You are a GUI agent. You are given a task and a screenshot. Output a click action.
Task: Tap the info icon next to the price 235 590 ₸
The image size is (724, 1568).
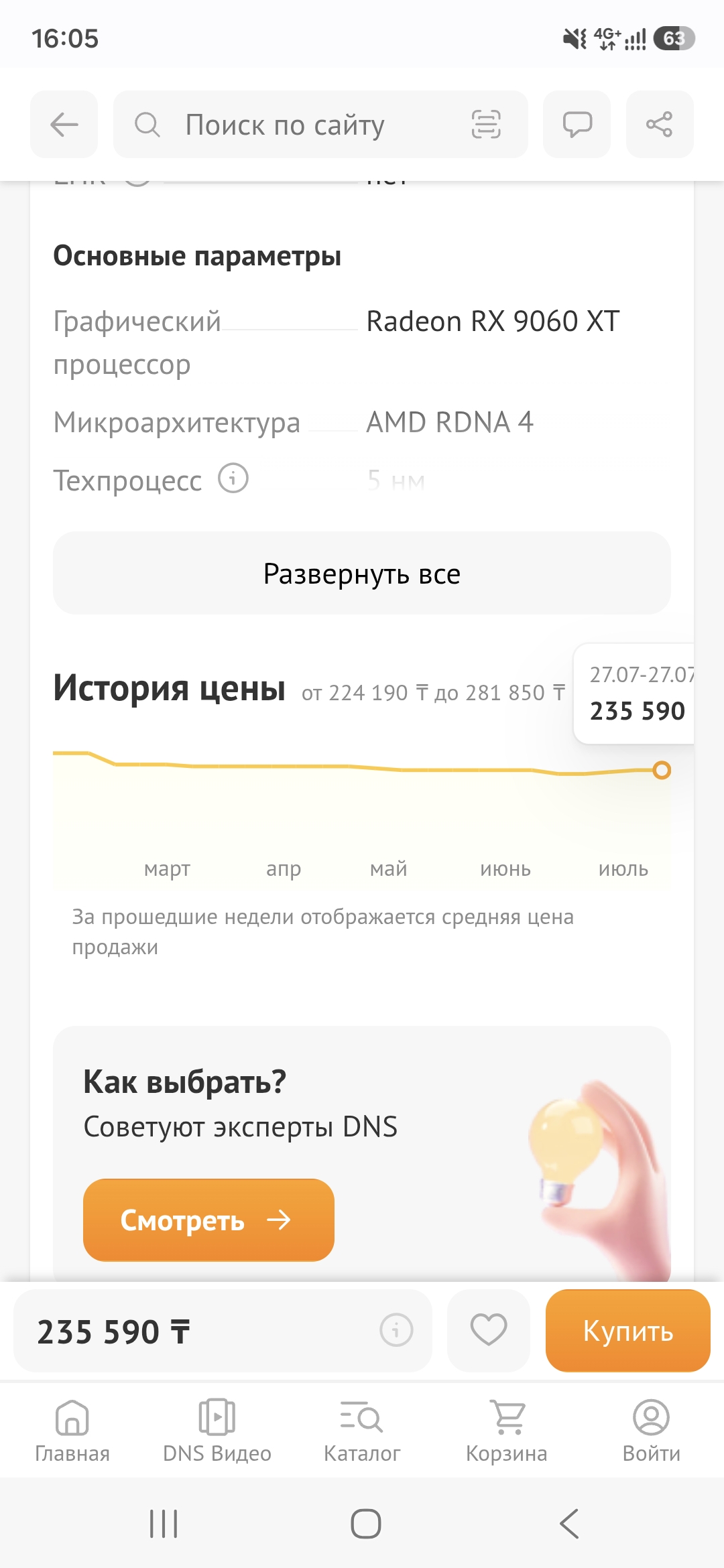(396, 1330)
